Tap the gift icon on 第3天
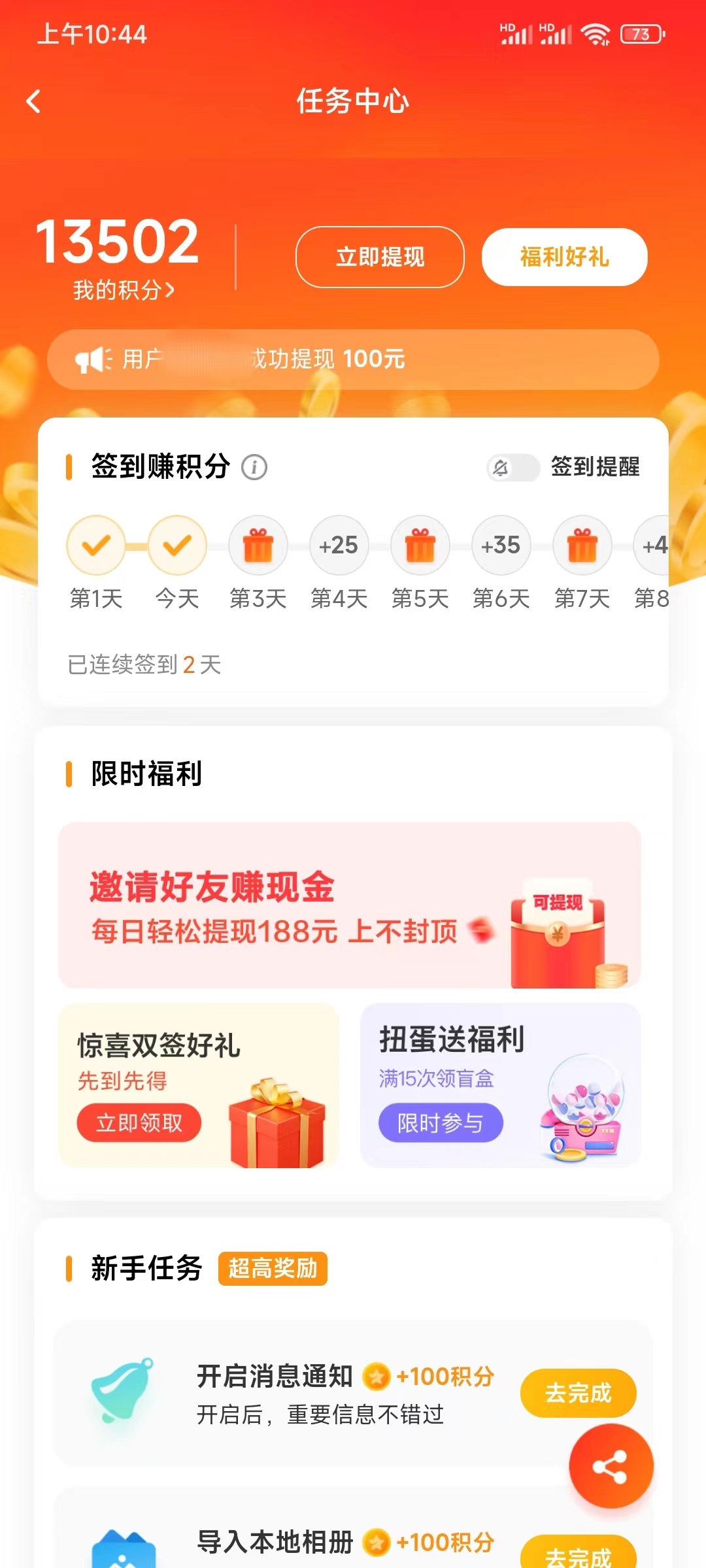This screenshot has width=706, height=1568. 258,545
